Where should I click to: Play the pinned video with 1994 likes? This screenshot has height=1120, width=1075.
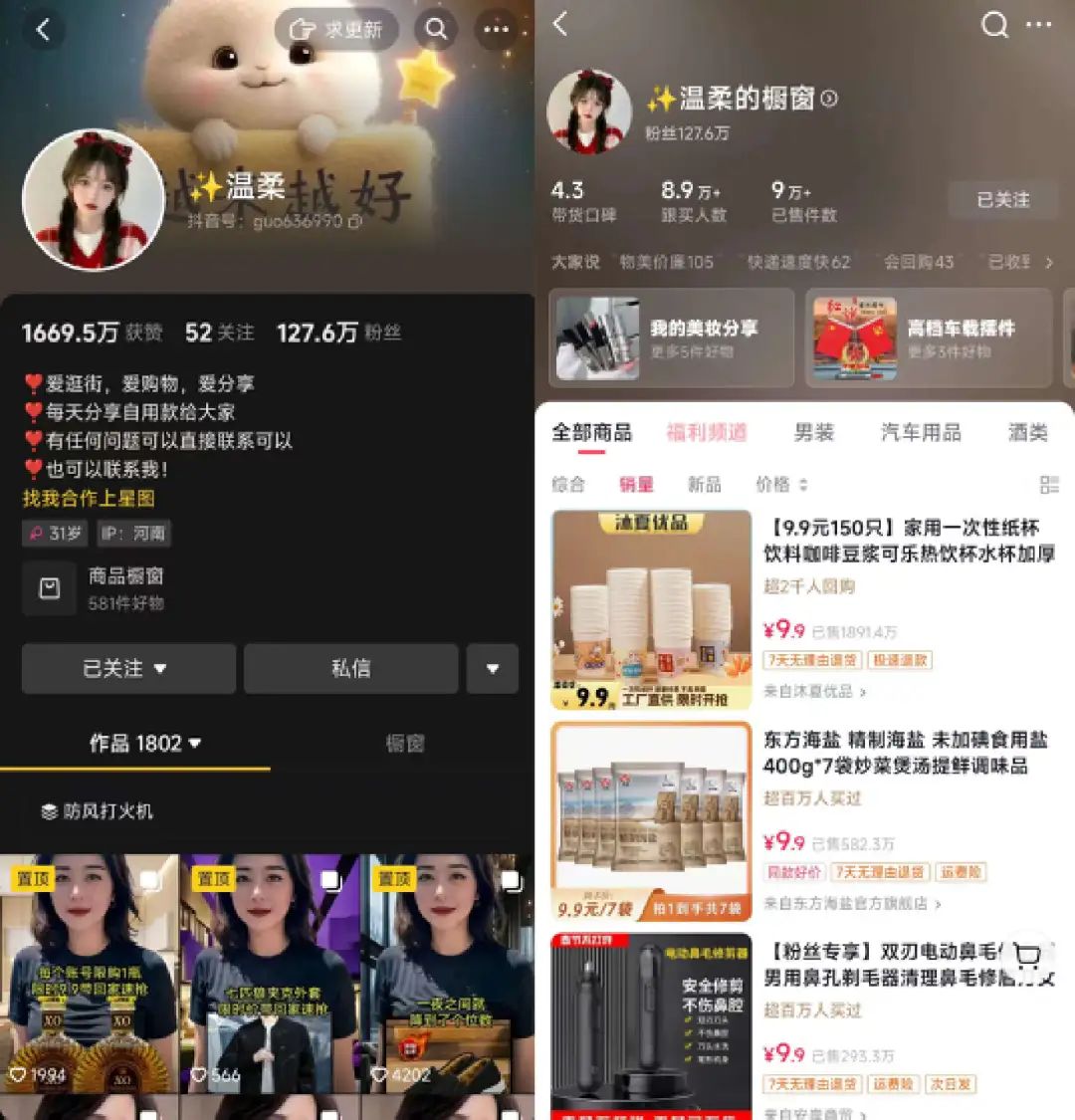[x=88, y=974]
